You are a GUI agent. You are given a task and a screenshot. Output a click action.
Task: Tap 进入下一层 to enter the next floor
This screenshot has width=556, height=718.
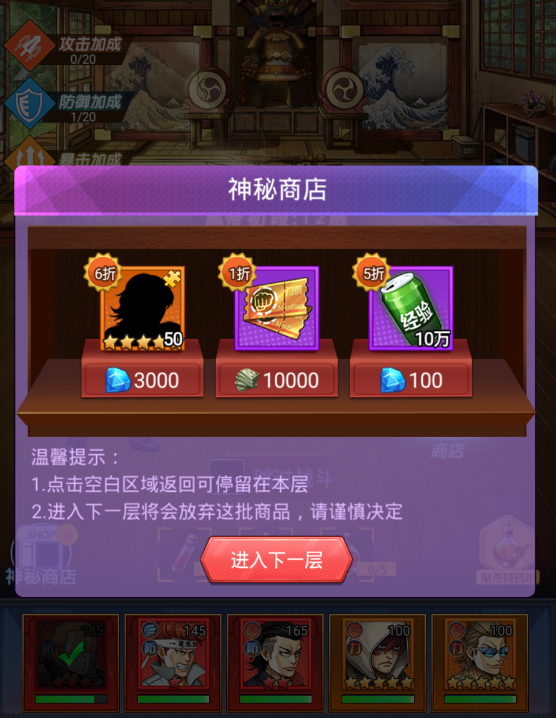tap(276, 560)
